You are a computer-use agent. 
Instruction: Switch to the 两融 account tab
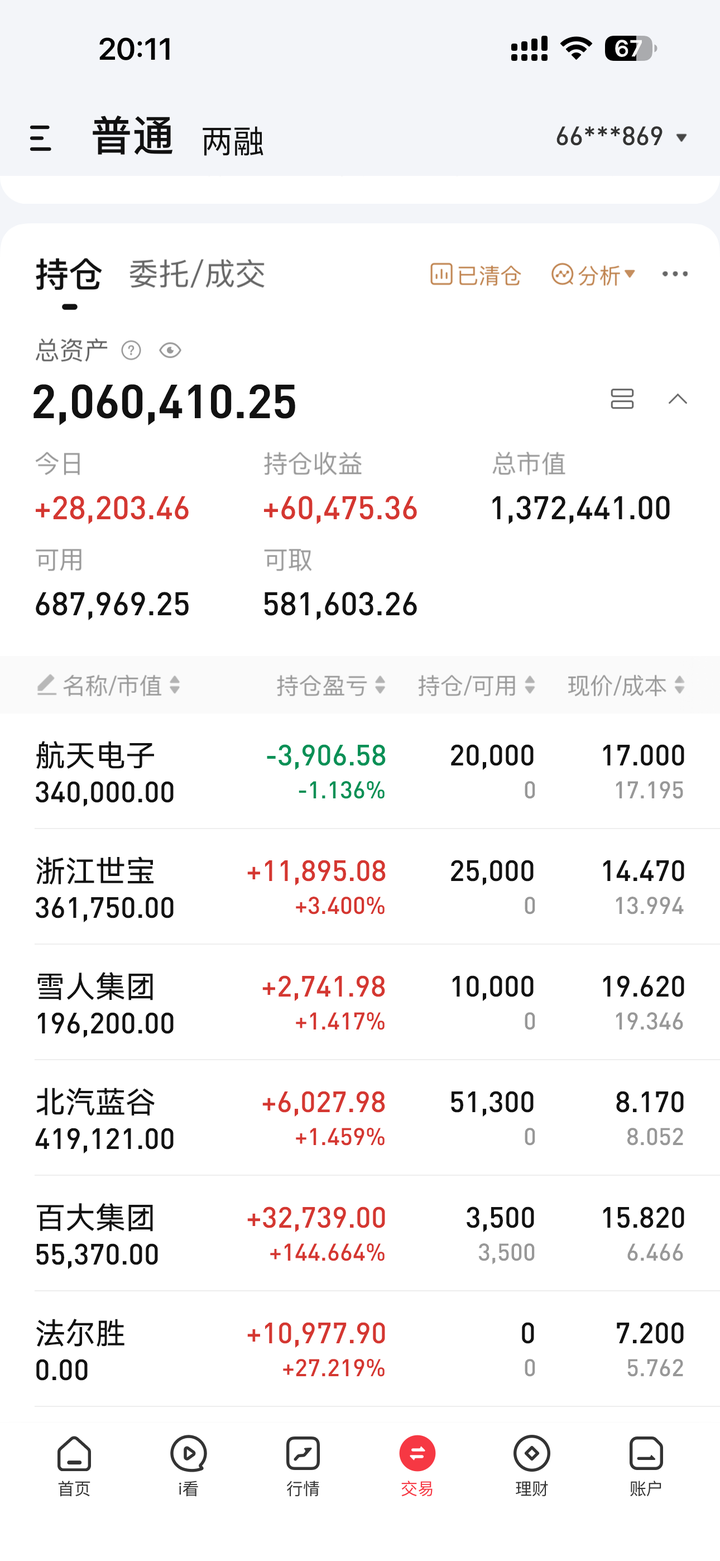(x=232, y=142)
